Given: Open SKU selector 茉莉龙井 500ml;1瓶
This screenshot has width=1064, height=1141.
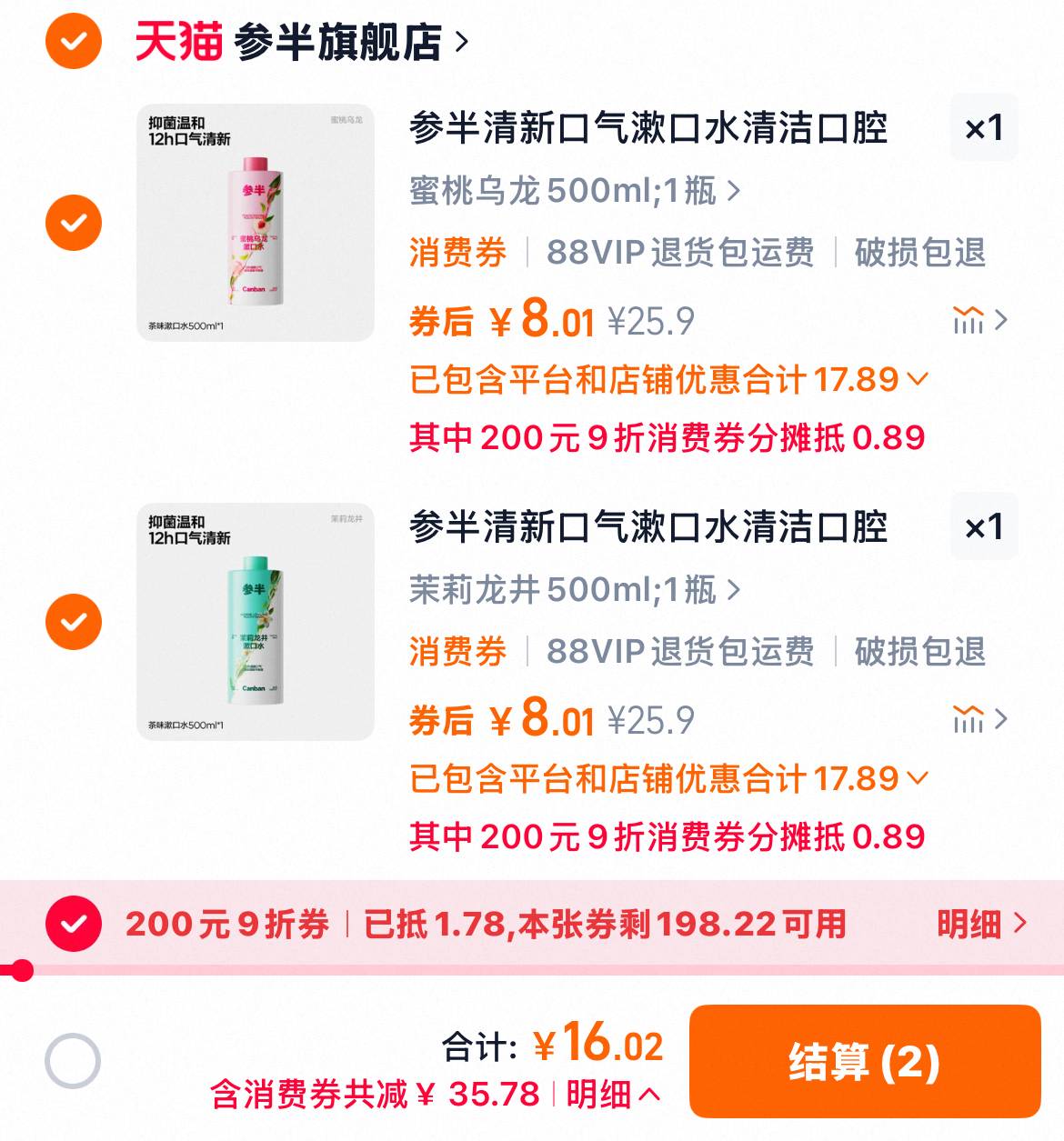Looking at the screenshot, I should (571, 589).
